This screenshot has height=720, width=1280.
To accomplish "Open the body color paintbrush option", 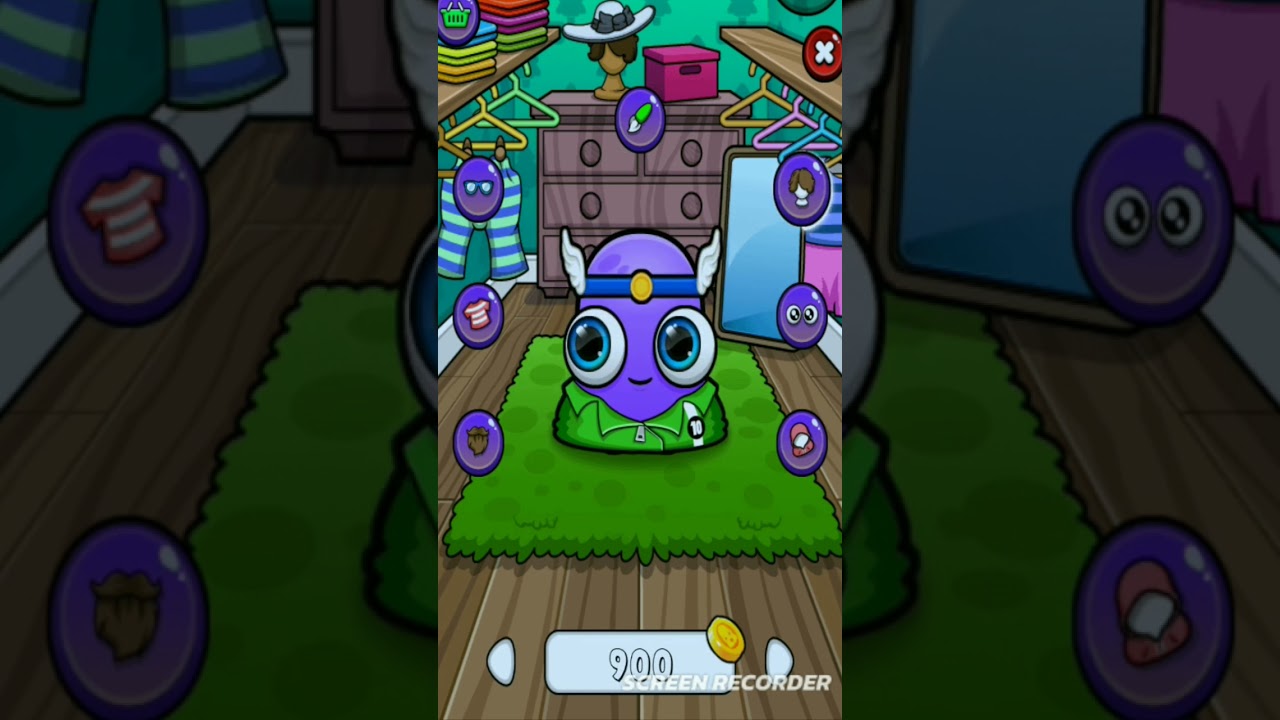I will 640,120.
